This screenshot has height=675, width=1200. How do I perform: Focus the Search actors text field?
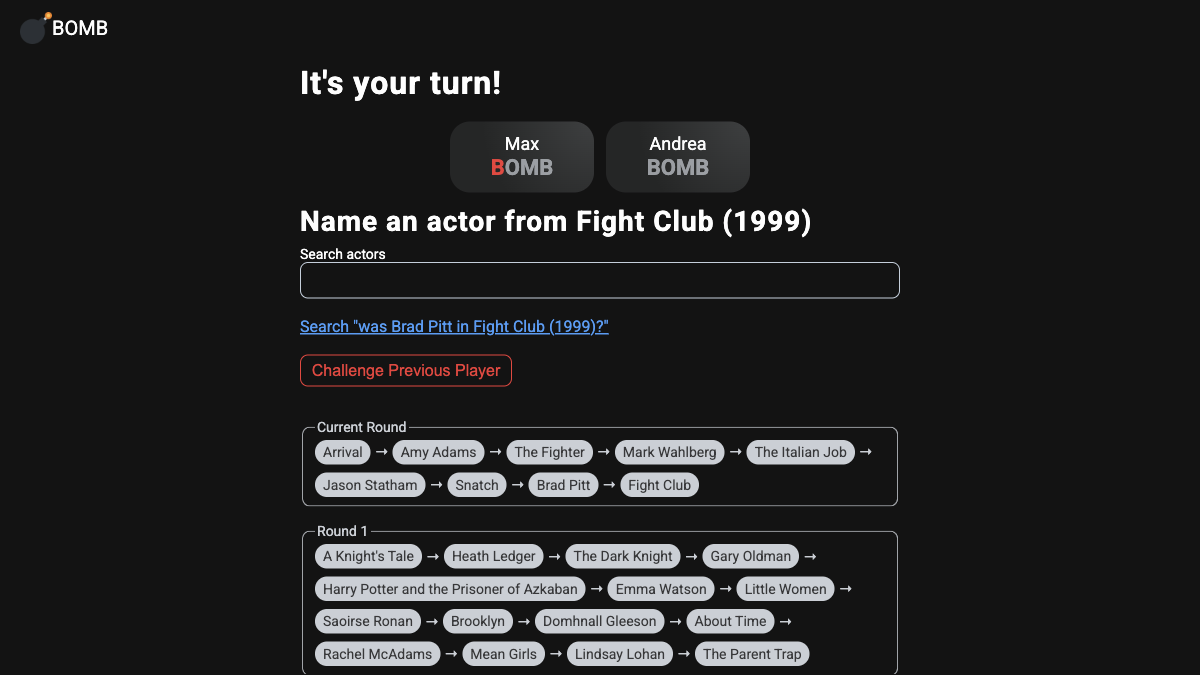click(x=599, y=280)
